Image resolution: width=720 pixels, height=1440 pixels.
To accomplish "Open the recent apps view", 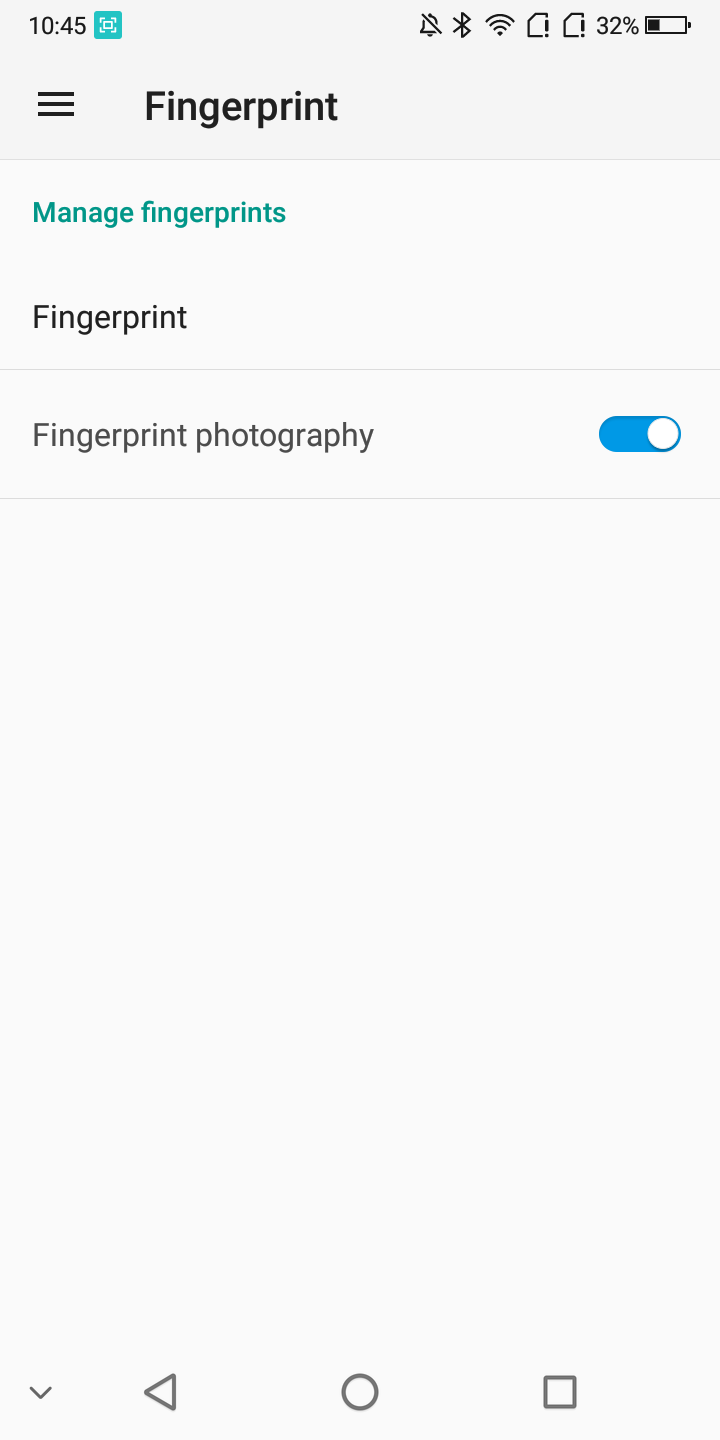I will click(x=560, y=1392).
